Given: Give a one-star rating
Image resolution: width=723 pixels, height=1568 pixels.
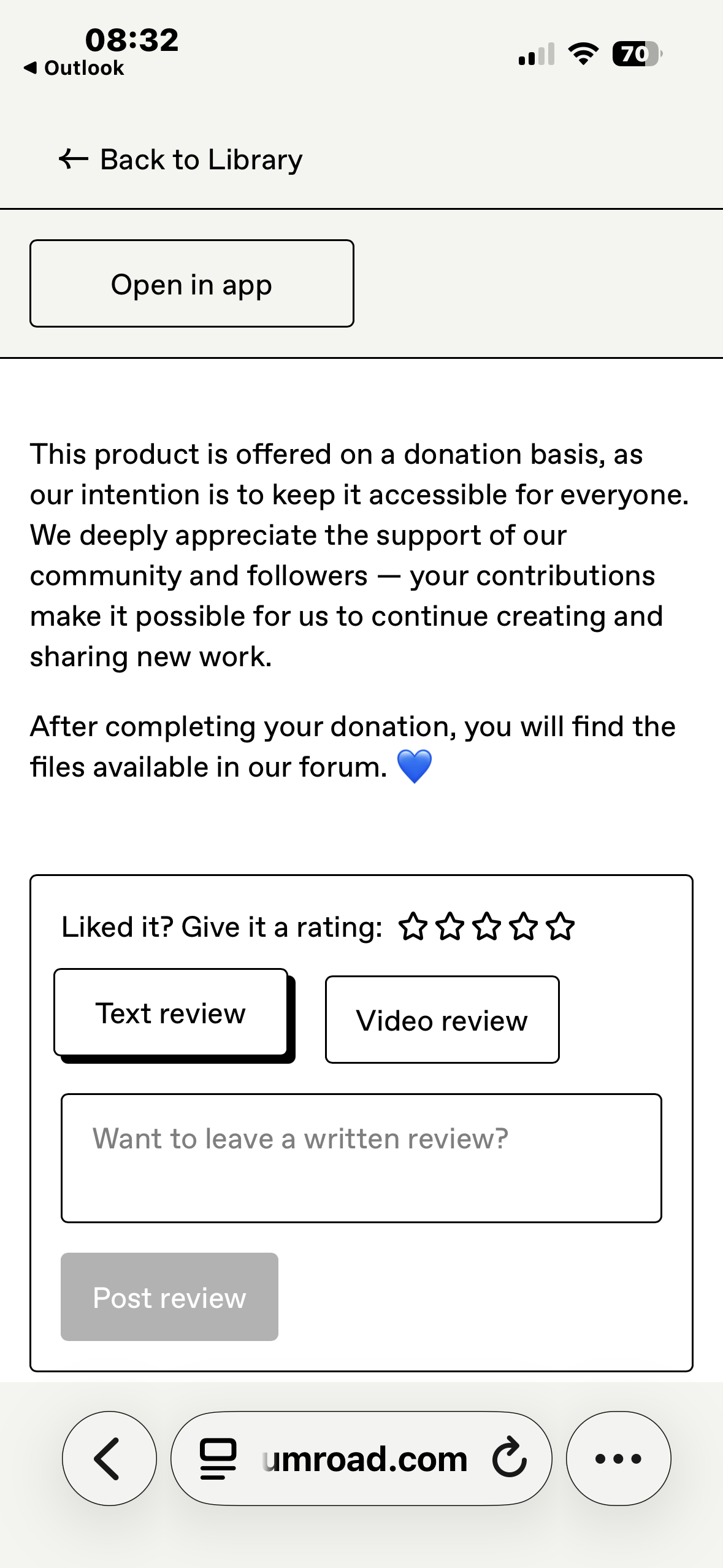Looking at the screenshot, I should tap(413, 926).
